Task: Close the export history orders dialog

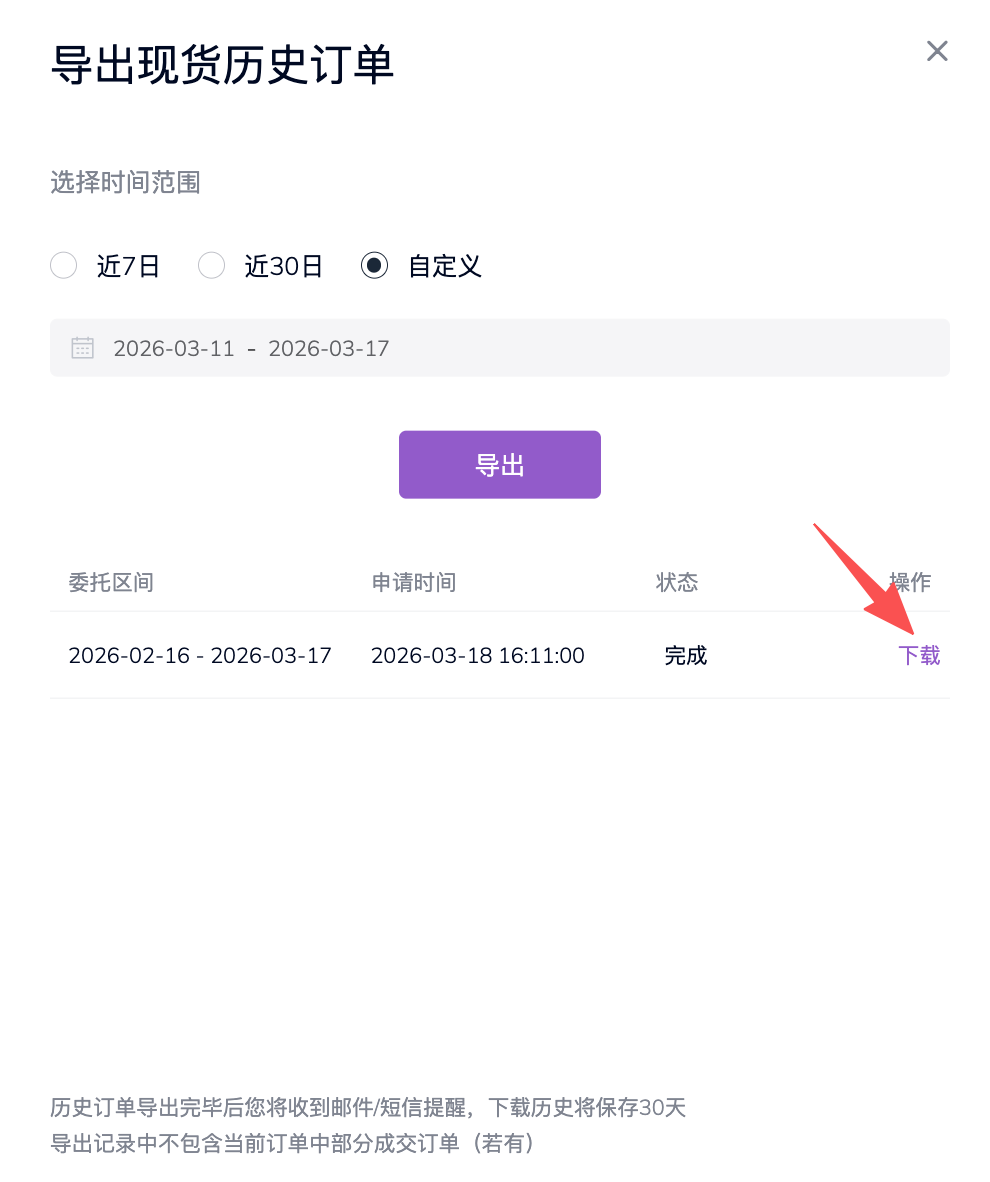Action: point(936,51)
